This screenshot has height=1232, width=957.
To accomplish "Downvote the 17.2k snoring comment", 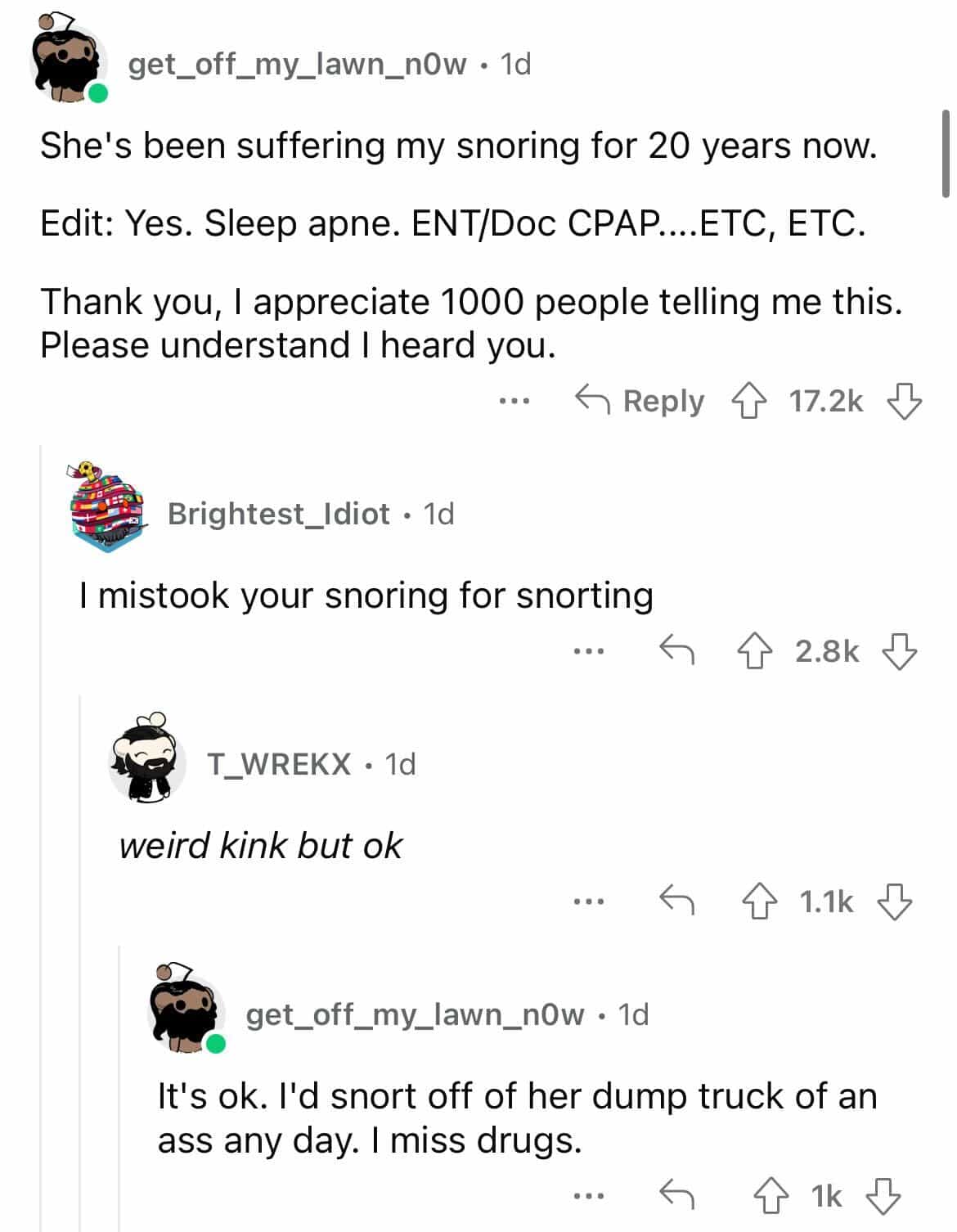I will click(904, 401).
